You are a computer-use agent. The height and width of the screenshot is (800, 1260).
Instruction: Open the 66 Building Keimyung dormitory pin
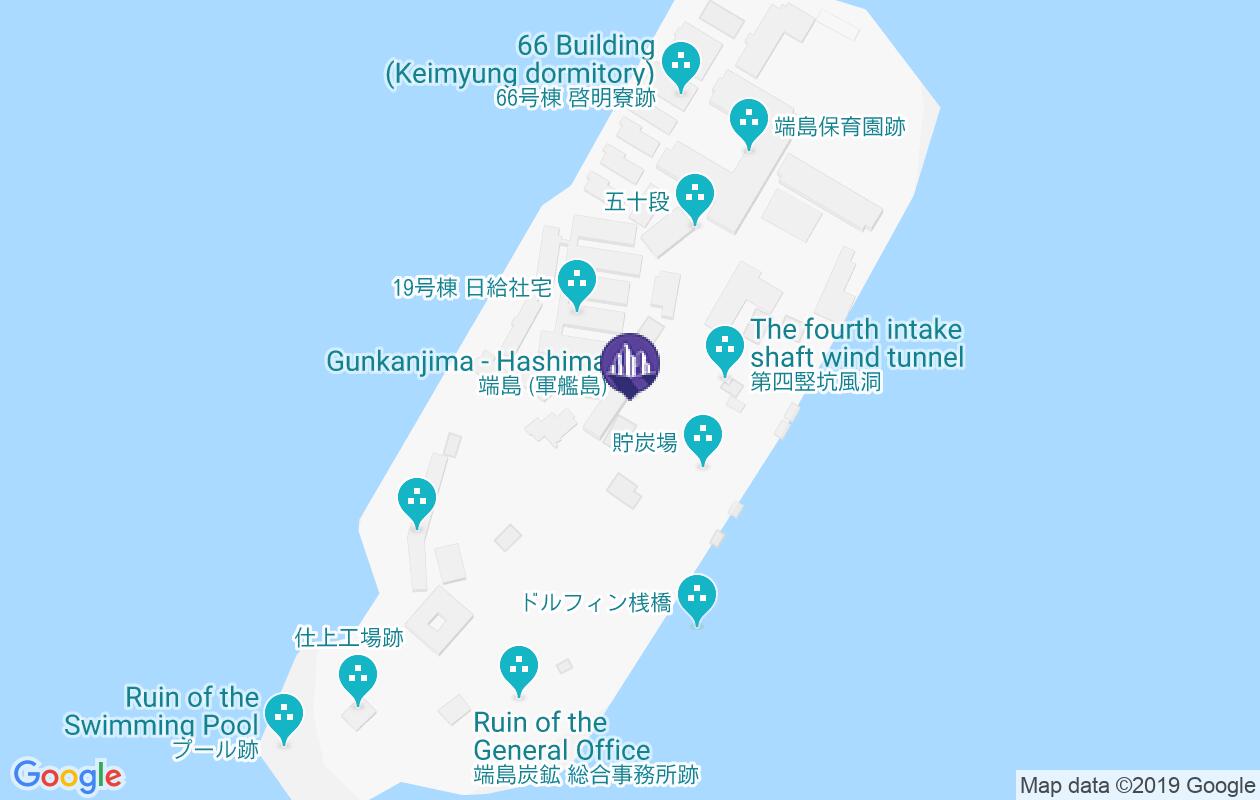(681, 64)
